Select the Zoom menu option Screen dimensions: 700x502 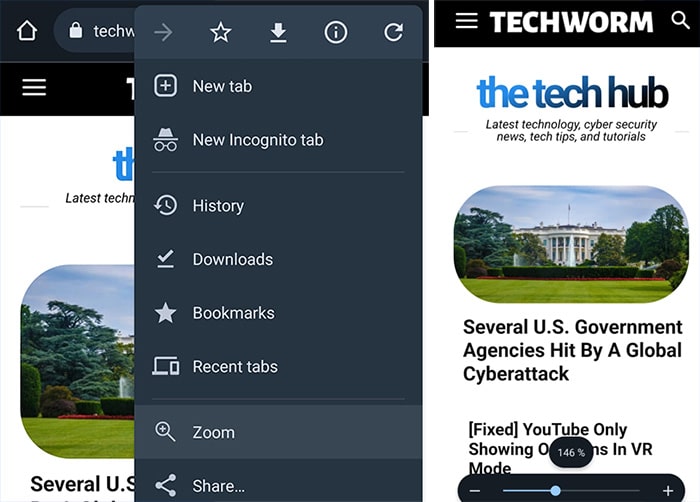213,432
